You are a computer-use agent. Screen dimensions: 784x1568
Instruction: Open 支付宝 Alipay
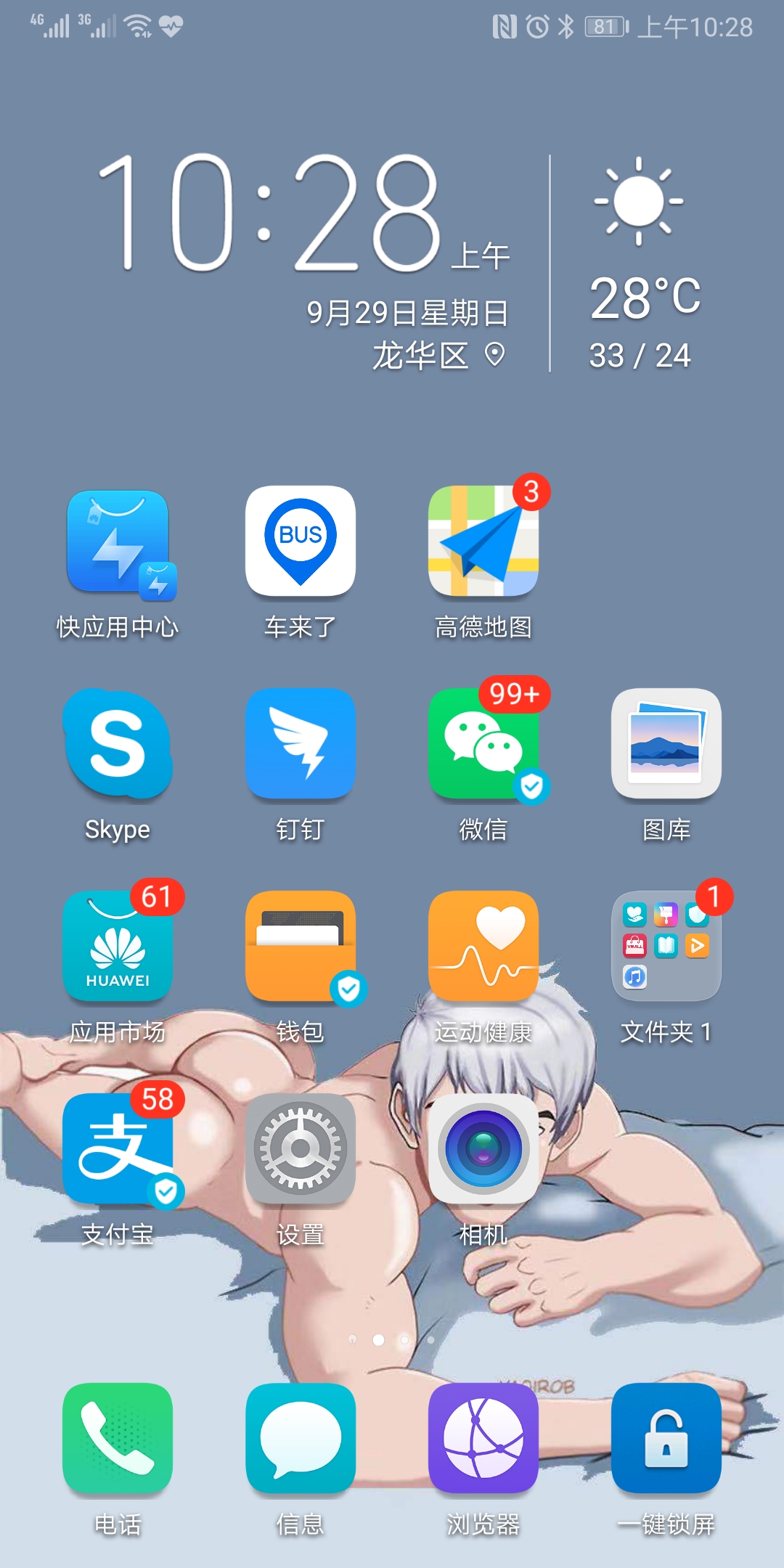click(x=118, y=1148)
